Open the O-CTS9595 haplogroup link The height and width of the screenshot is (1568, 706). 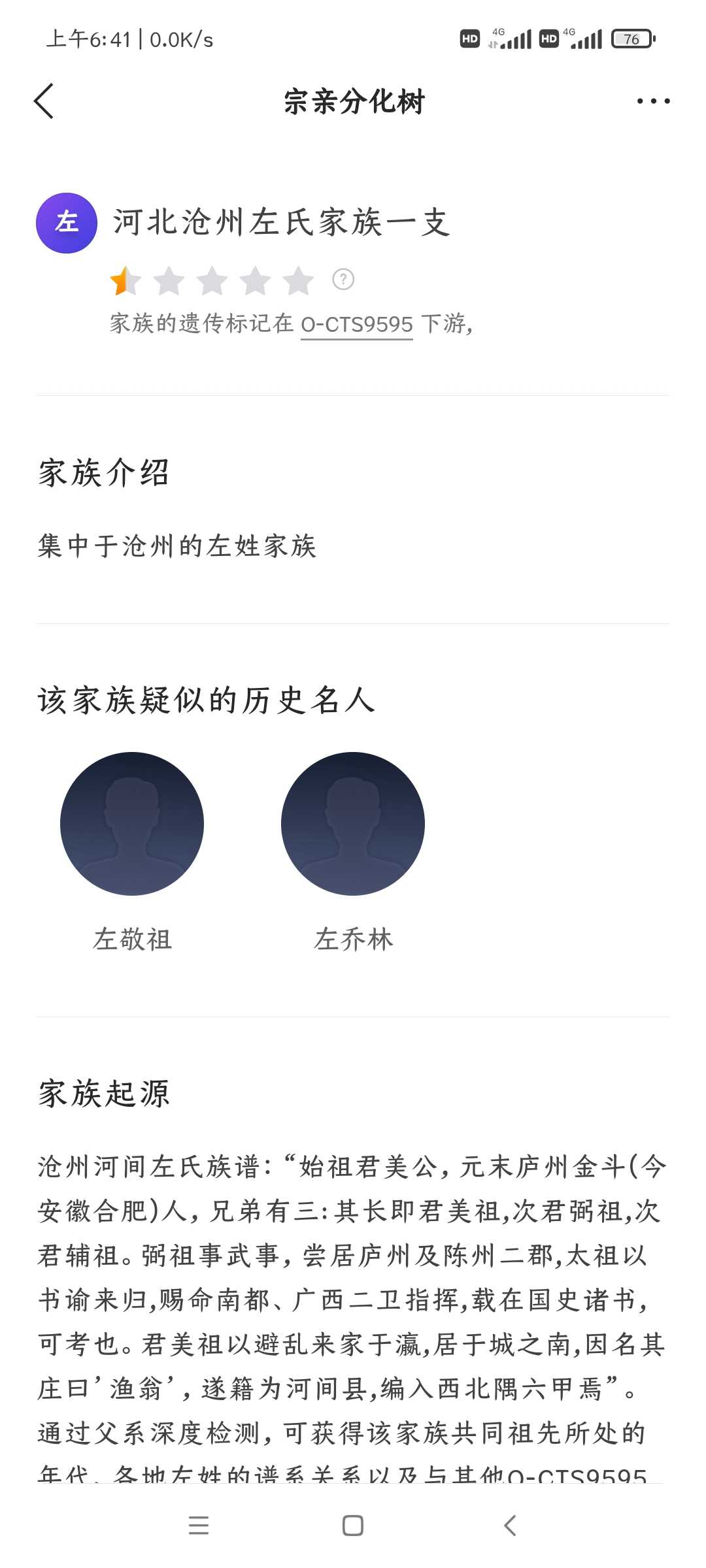(x=357, y=324)
